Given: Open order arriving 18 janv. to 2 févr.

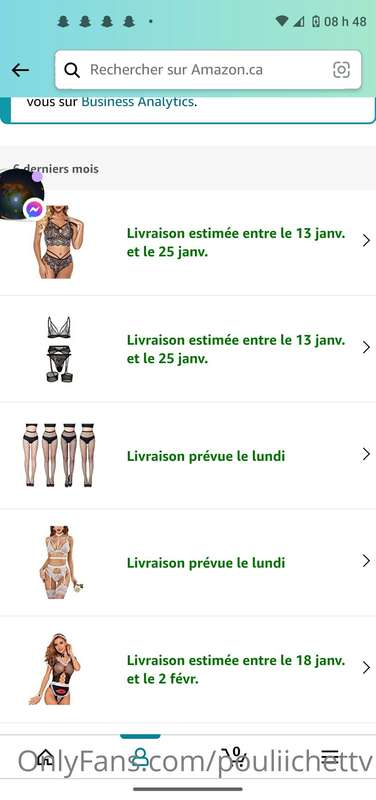Looking at the screenshot, I should 188,669.
